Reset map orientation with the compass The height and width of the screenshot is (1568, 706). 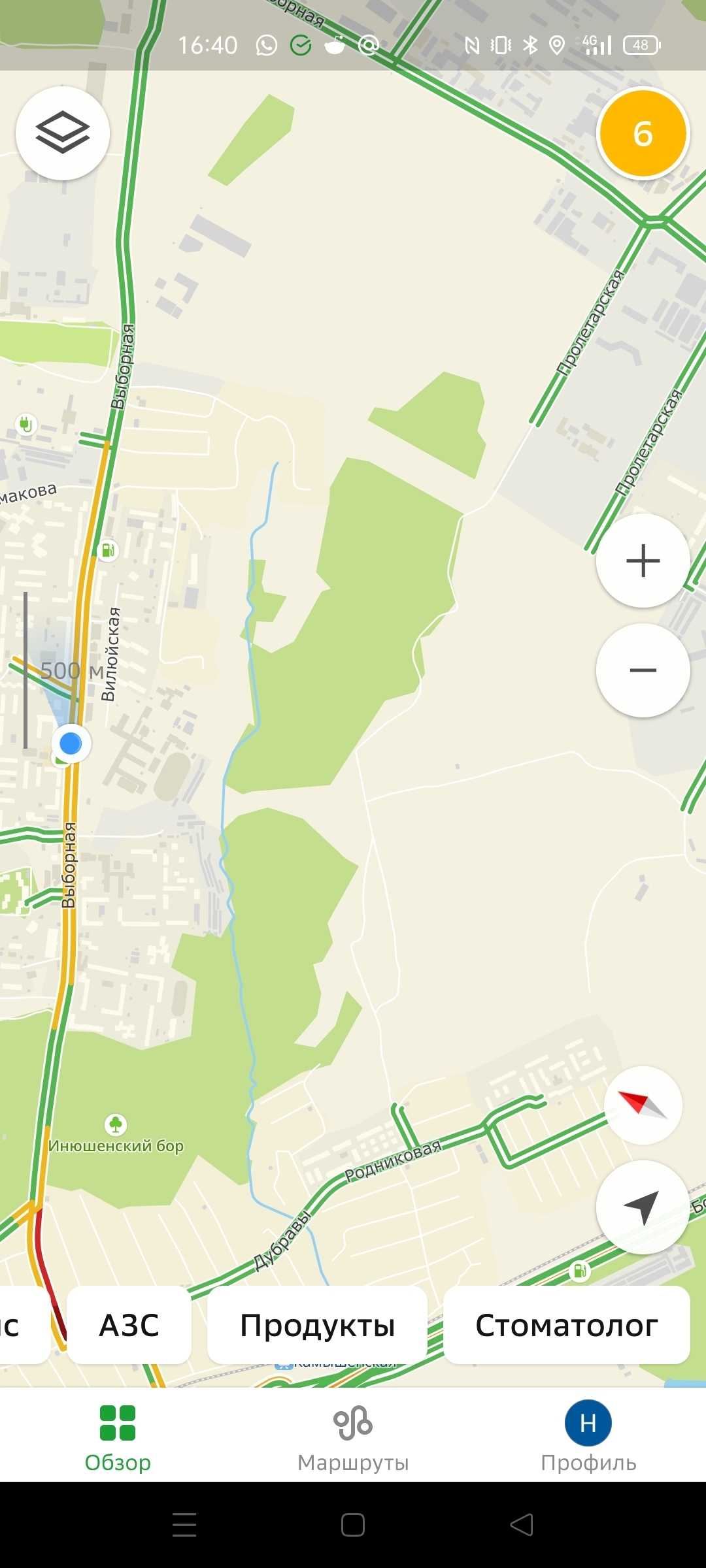pos(643,1105)
